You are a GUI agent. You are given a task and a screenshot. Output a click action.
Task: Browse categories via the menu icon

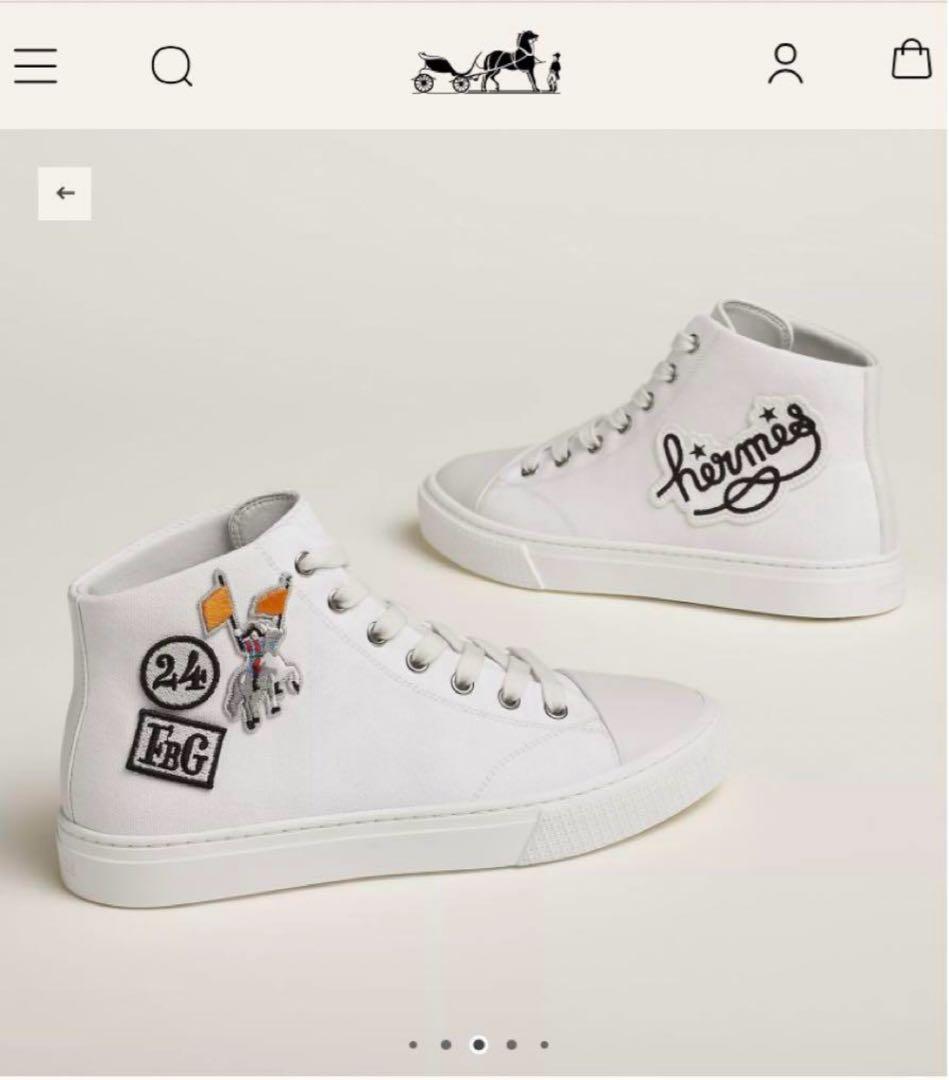pos(37,66)
